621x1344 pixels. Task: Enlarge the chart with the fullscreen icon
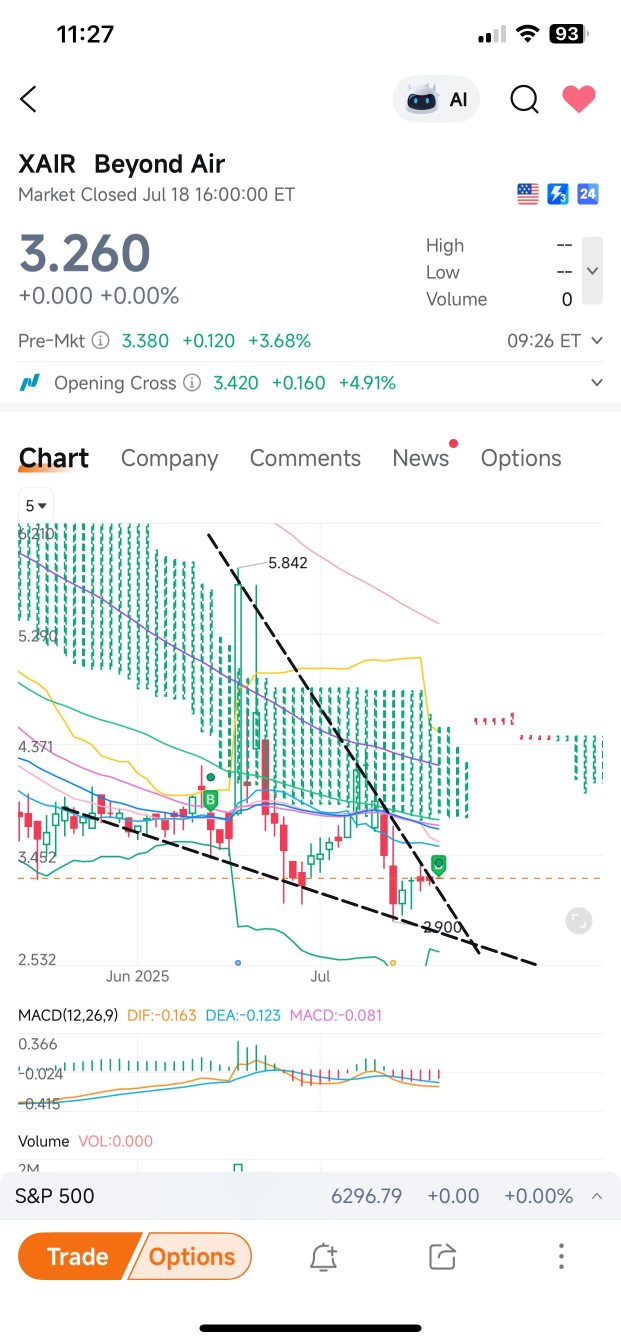(x=578, y=921)
